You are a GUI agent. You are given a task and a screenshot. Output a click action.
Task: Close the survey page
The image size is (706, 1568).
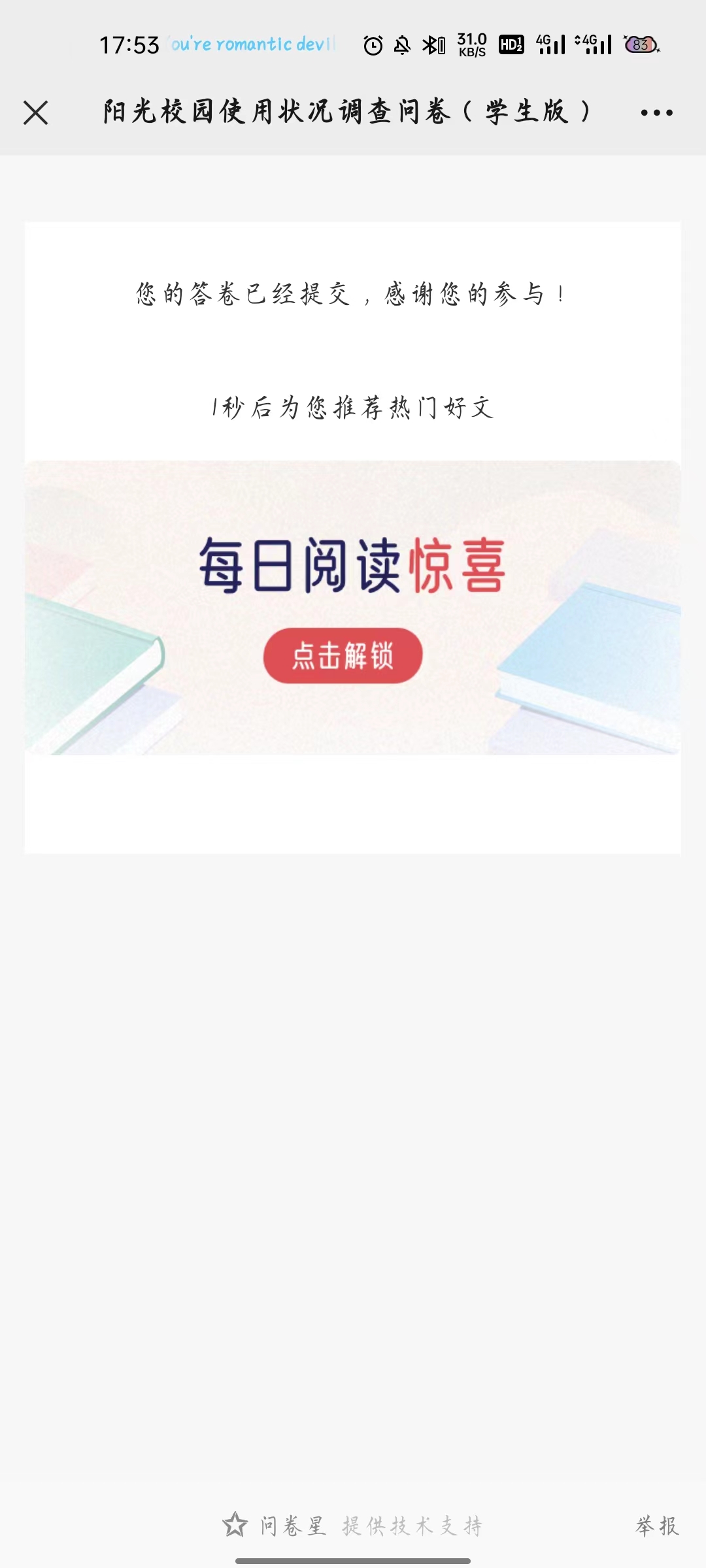[36, 112]
